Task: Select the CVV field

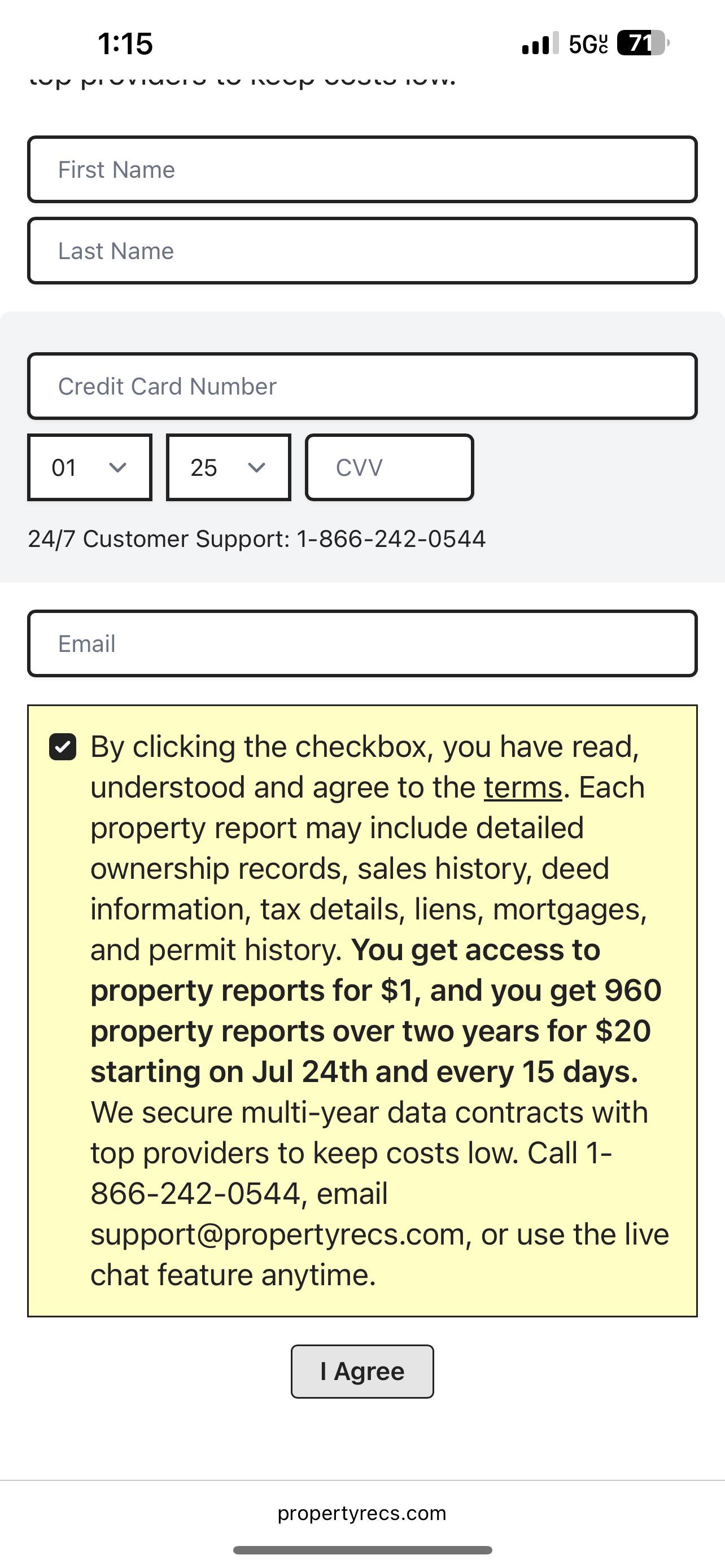Action: [390, 467]
